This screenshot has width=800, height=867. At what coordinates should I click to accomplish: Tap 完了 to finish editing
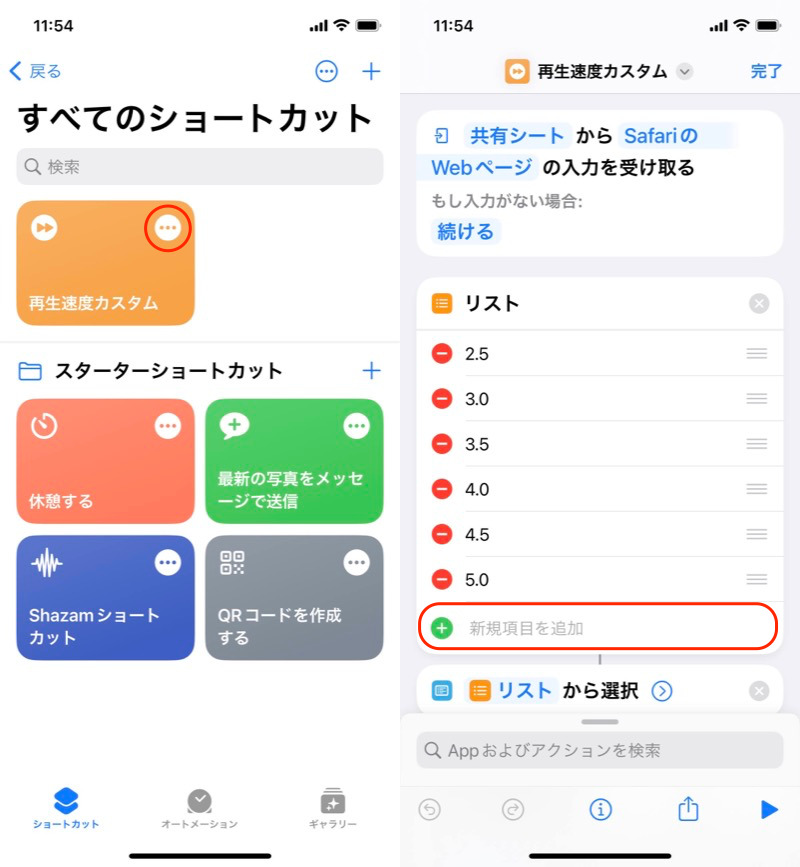coord(766,71)
